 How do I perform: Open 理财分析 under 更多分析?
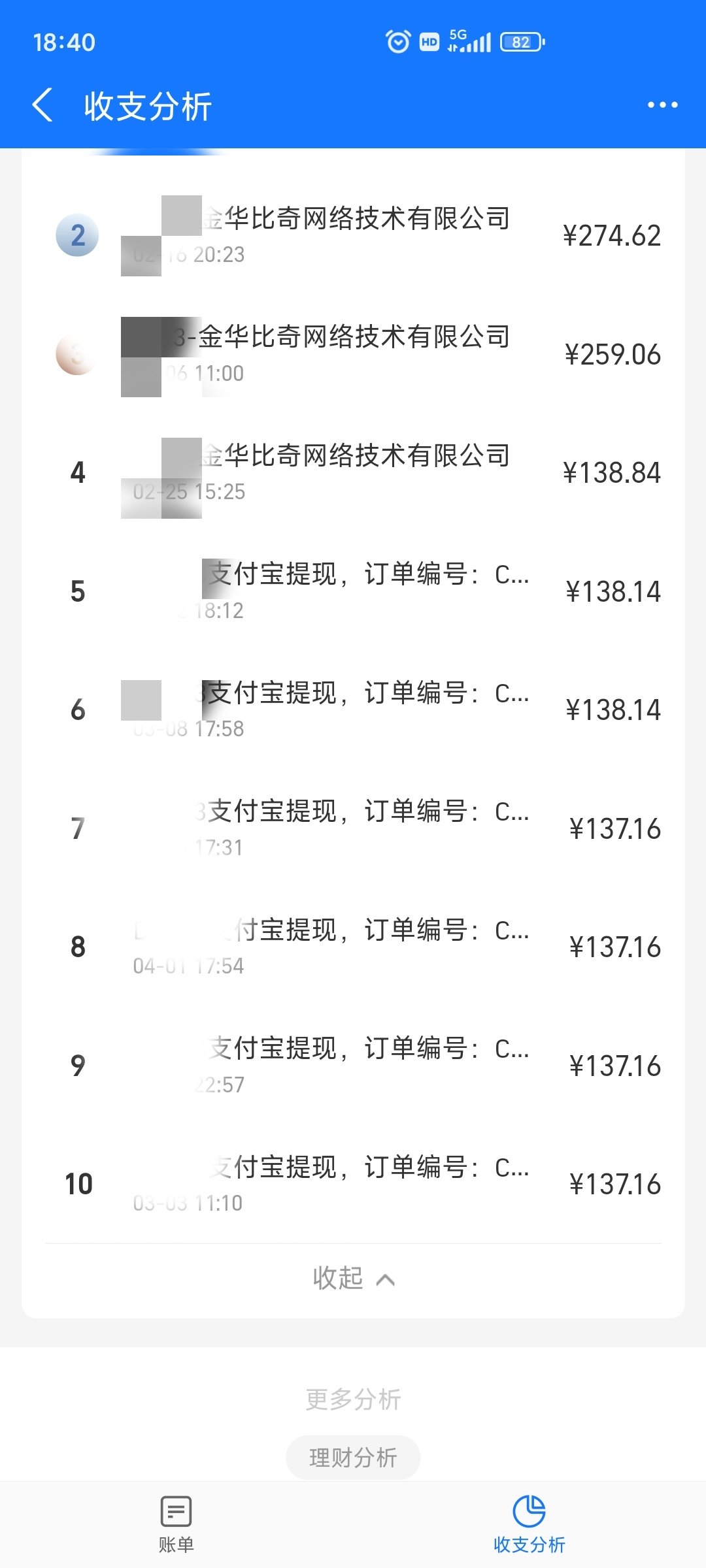point(353,1458)
